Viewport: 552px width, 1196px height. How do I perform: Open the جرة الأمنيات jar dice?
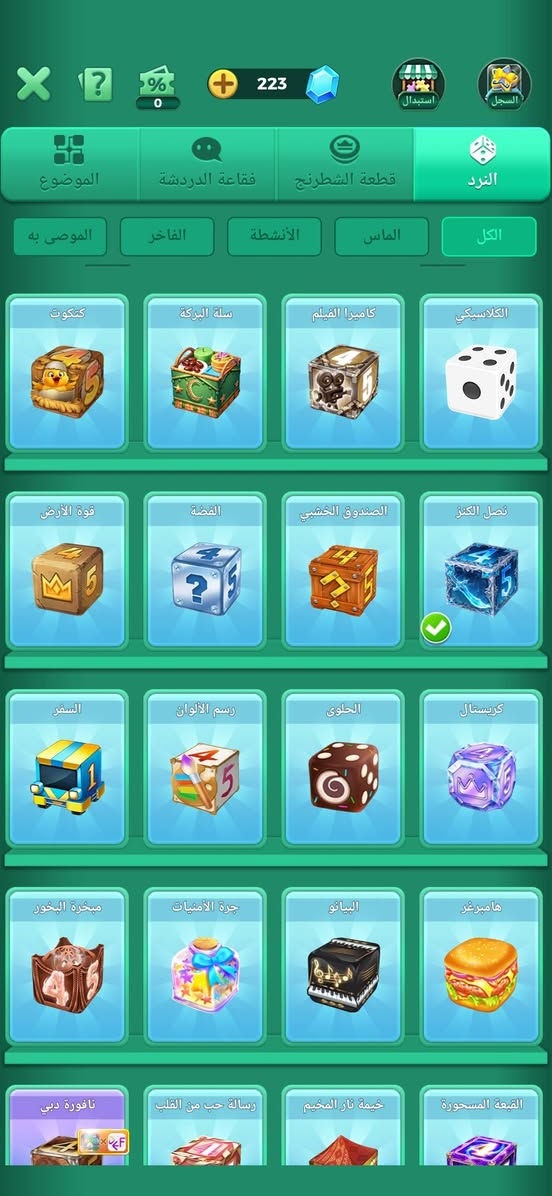[x=205, y=966]
